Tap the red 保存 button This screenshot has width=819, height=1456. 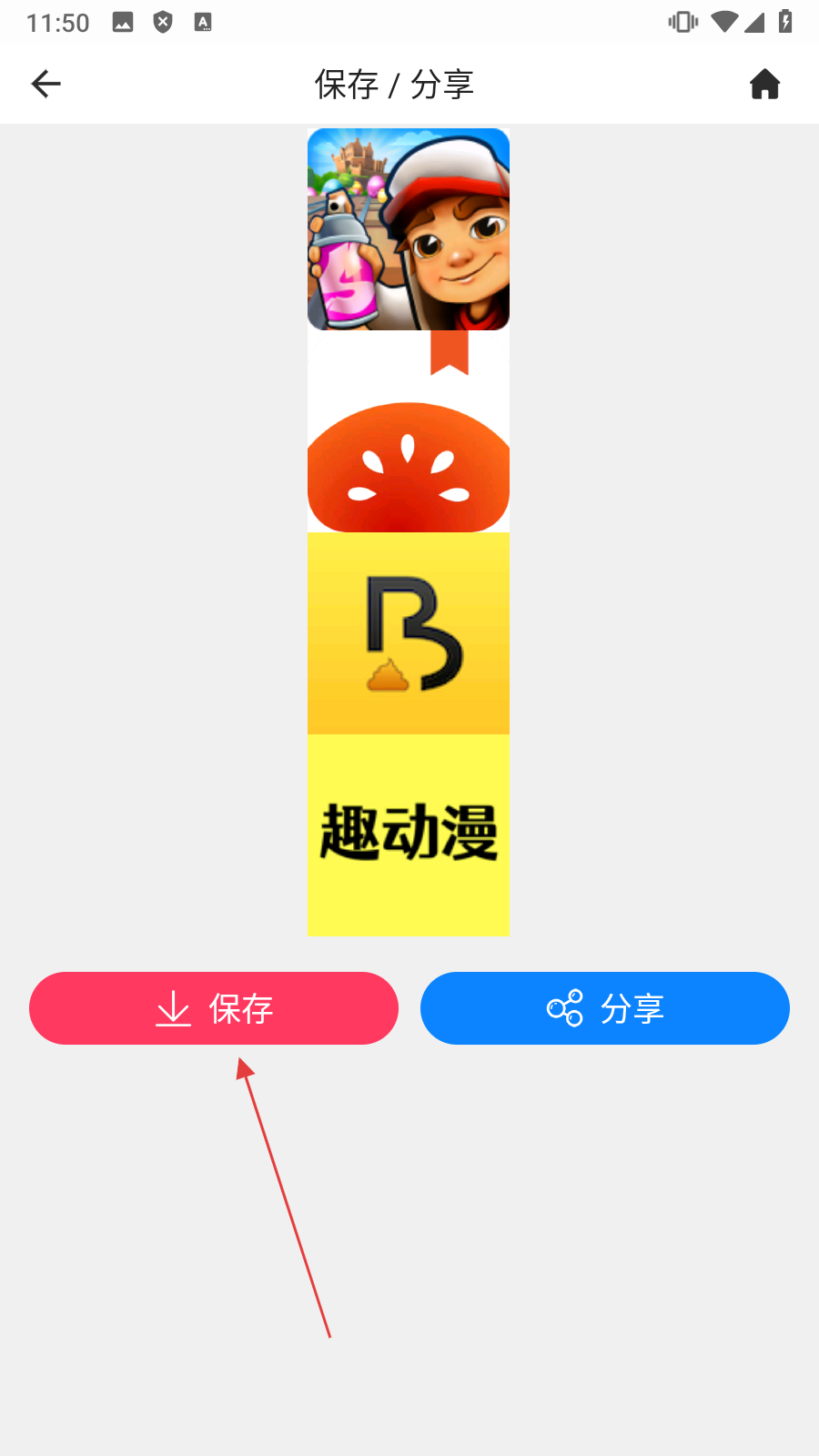click(214, 1008)
